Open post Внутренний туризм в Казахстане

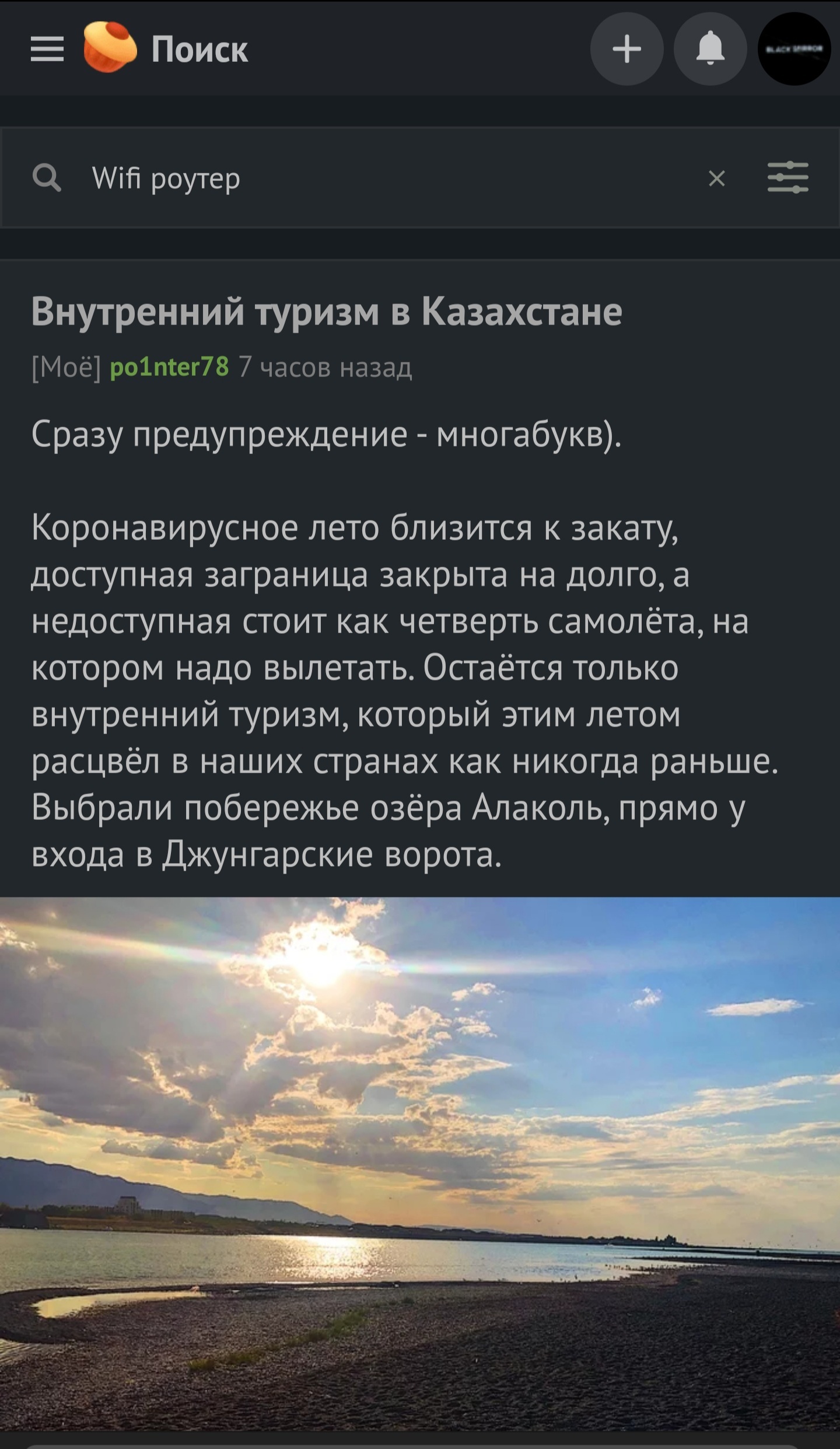tap(327, 312)
